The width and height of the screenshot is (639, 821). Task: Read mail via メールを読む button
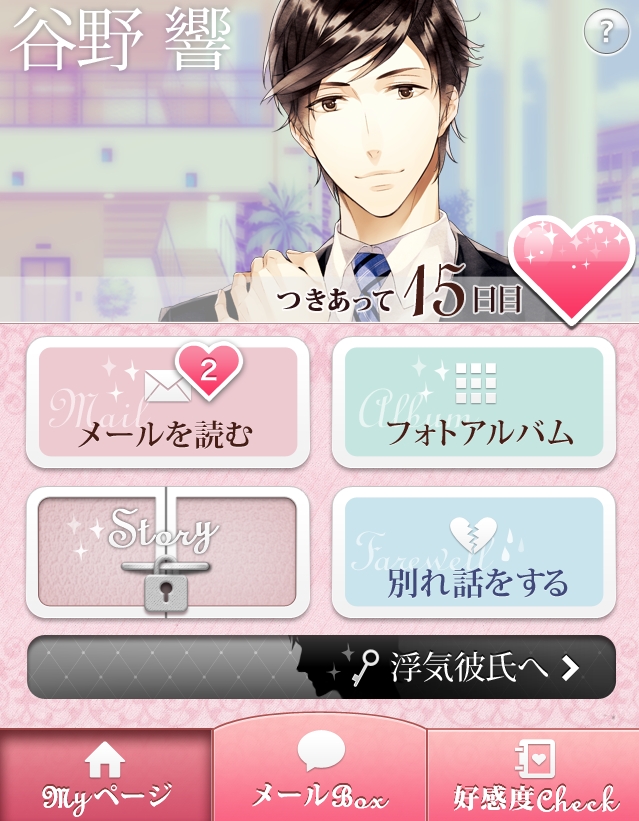tap(167, 402)
